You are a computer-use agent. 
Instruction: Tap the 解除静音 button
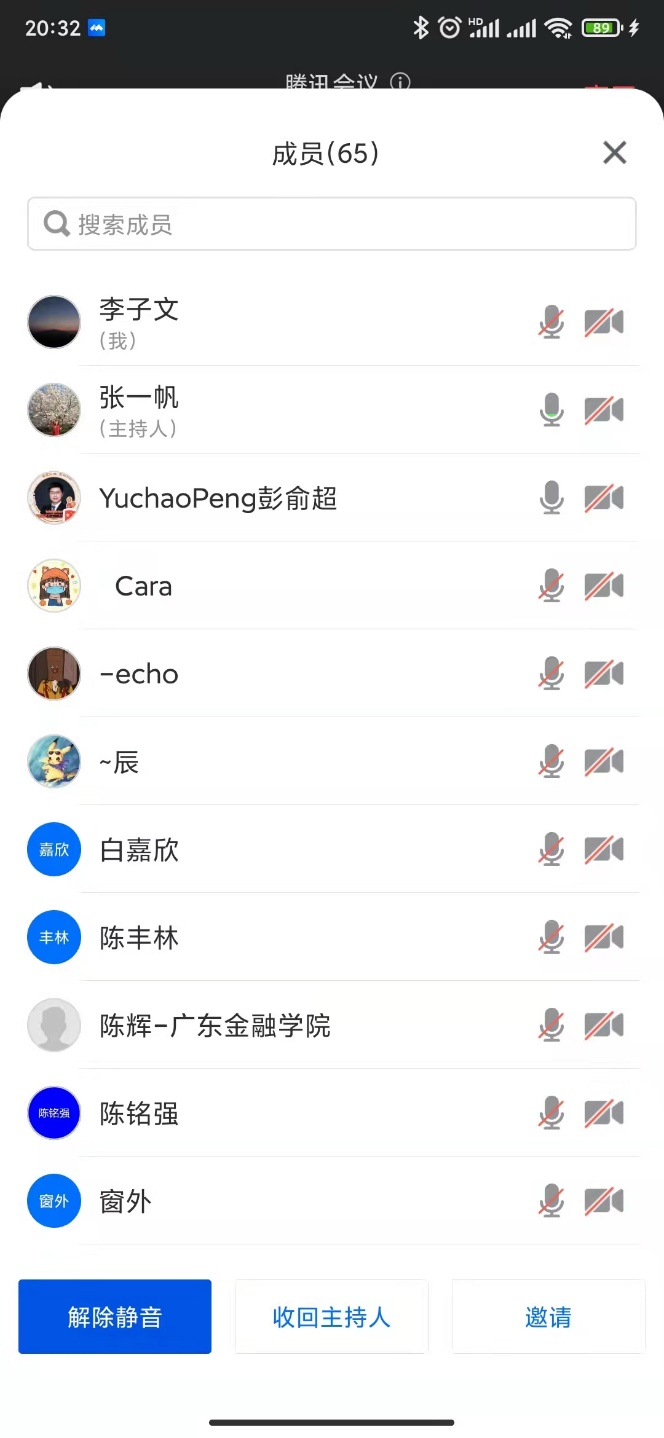pyautogui.click(x=115, y=1316)
